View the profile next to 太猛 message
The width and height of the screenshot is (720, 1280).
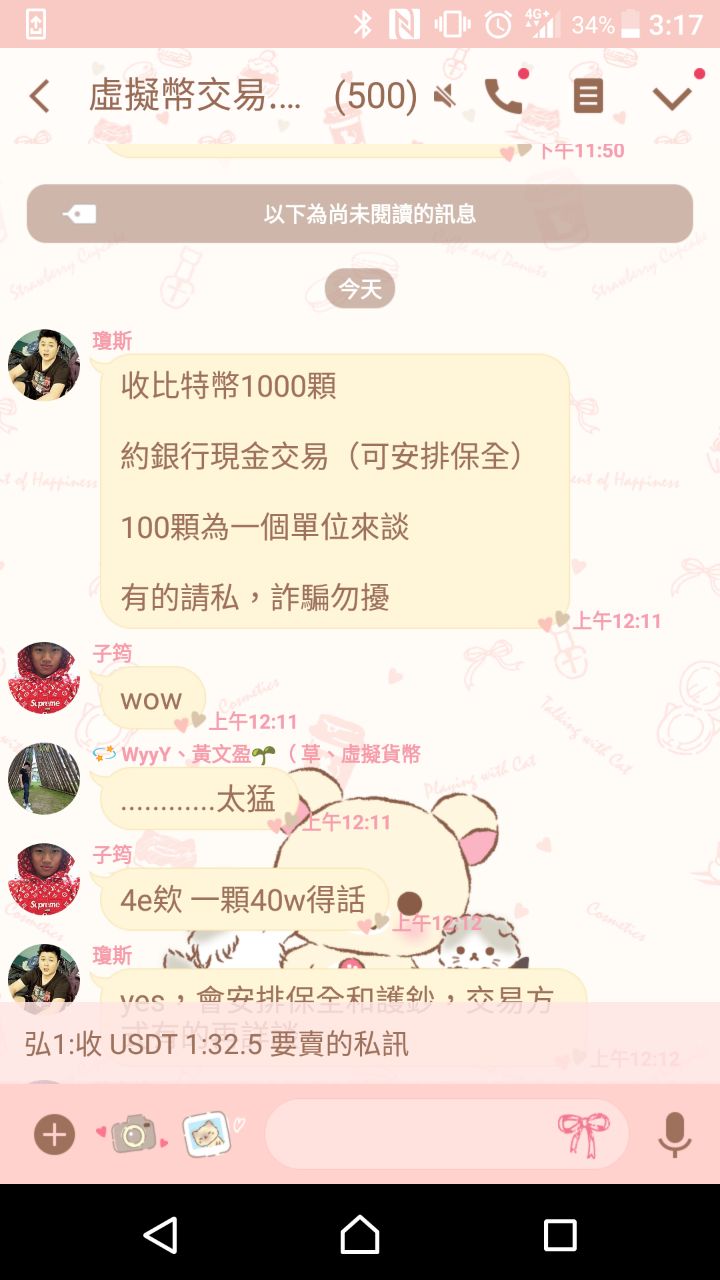click(x=44, y=779)
